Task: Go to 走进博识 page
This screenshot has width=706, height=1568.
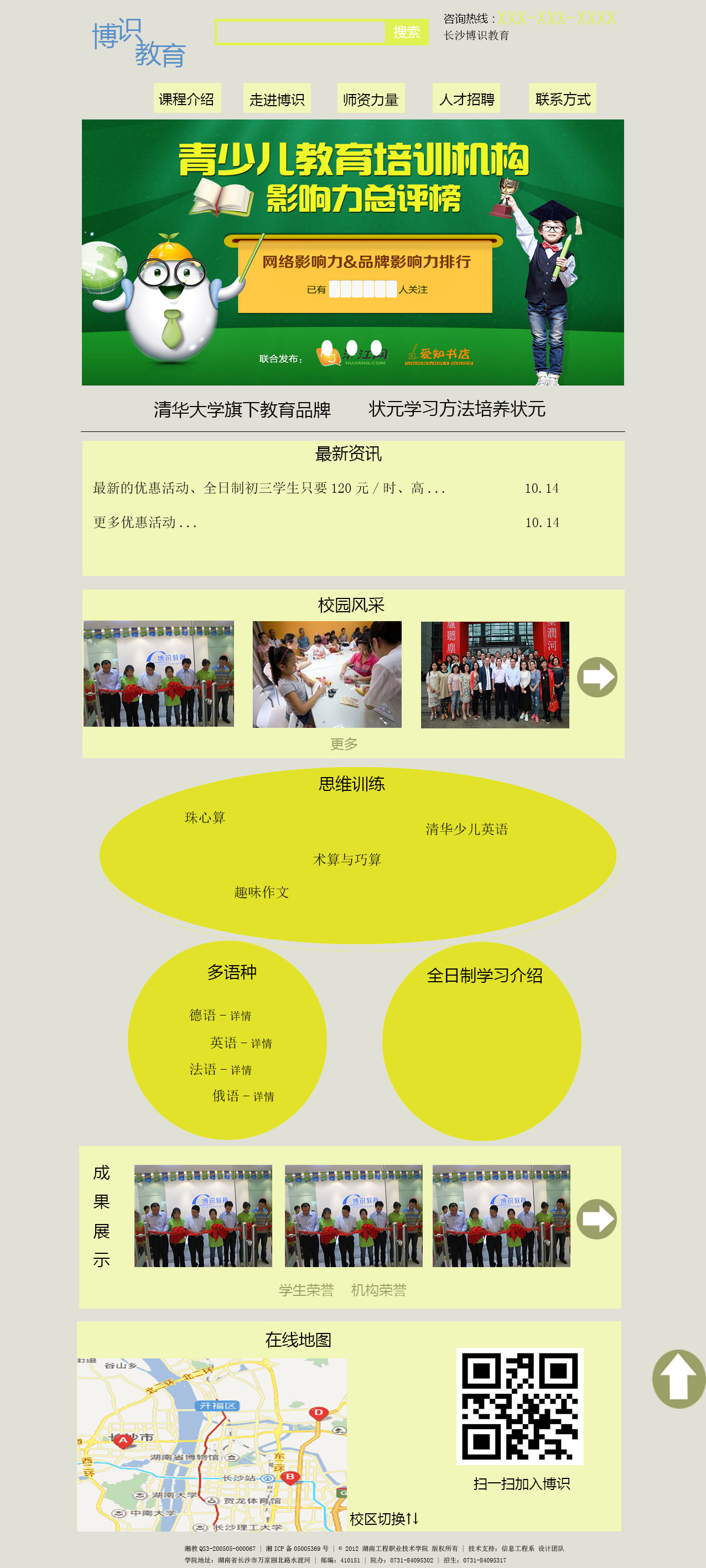Action: coord(277,99)
